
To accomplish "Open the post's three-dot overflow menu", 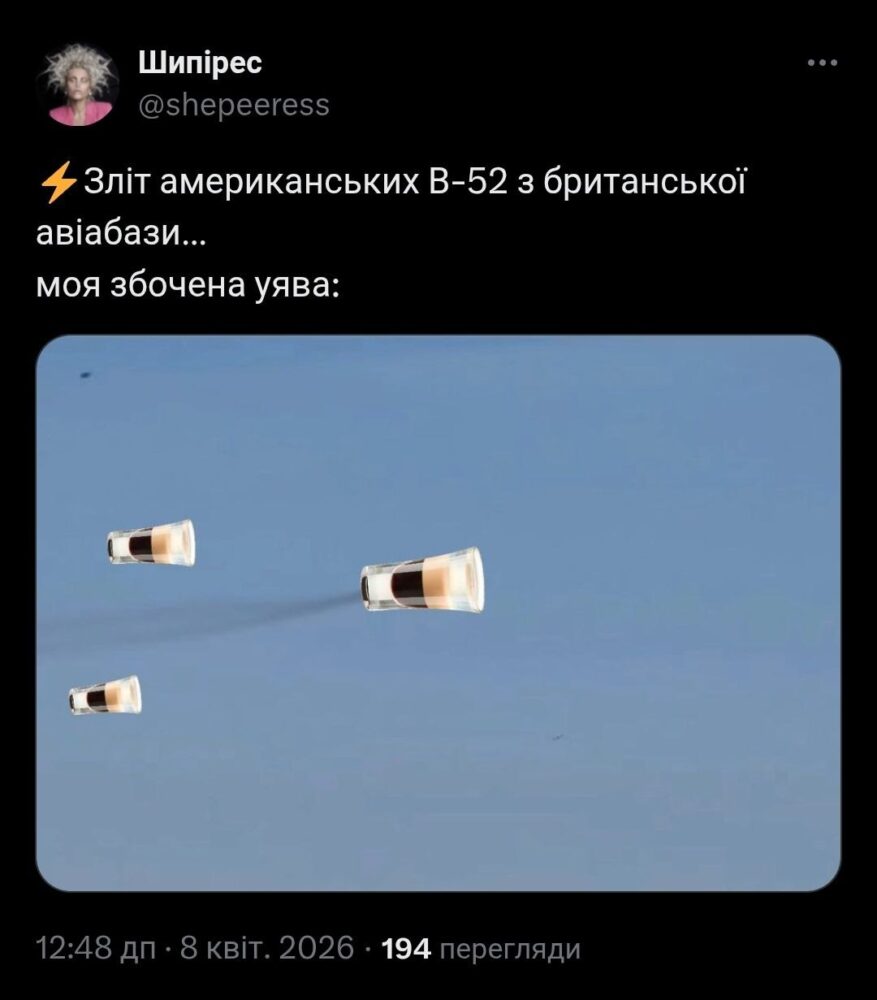I will [x=822, y=62].
